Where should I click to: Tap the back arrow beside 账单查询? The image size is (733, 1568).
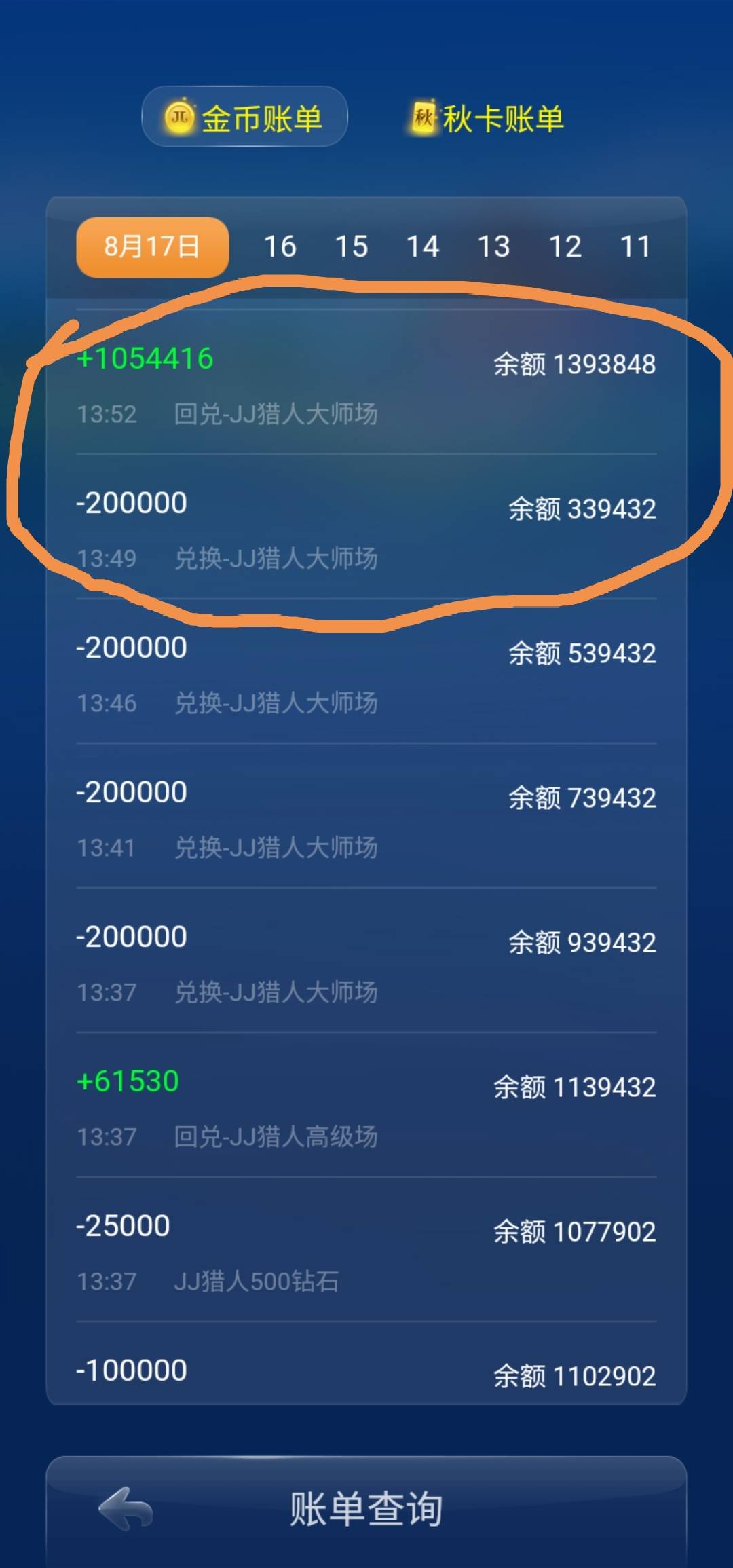coord(126,1508)
